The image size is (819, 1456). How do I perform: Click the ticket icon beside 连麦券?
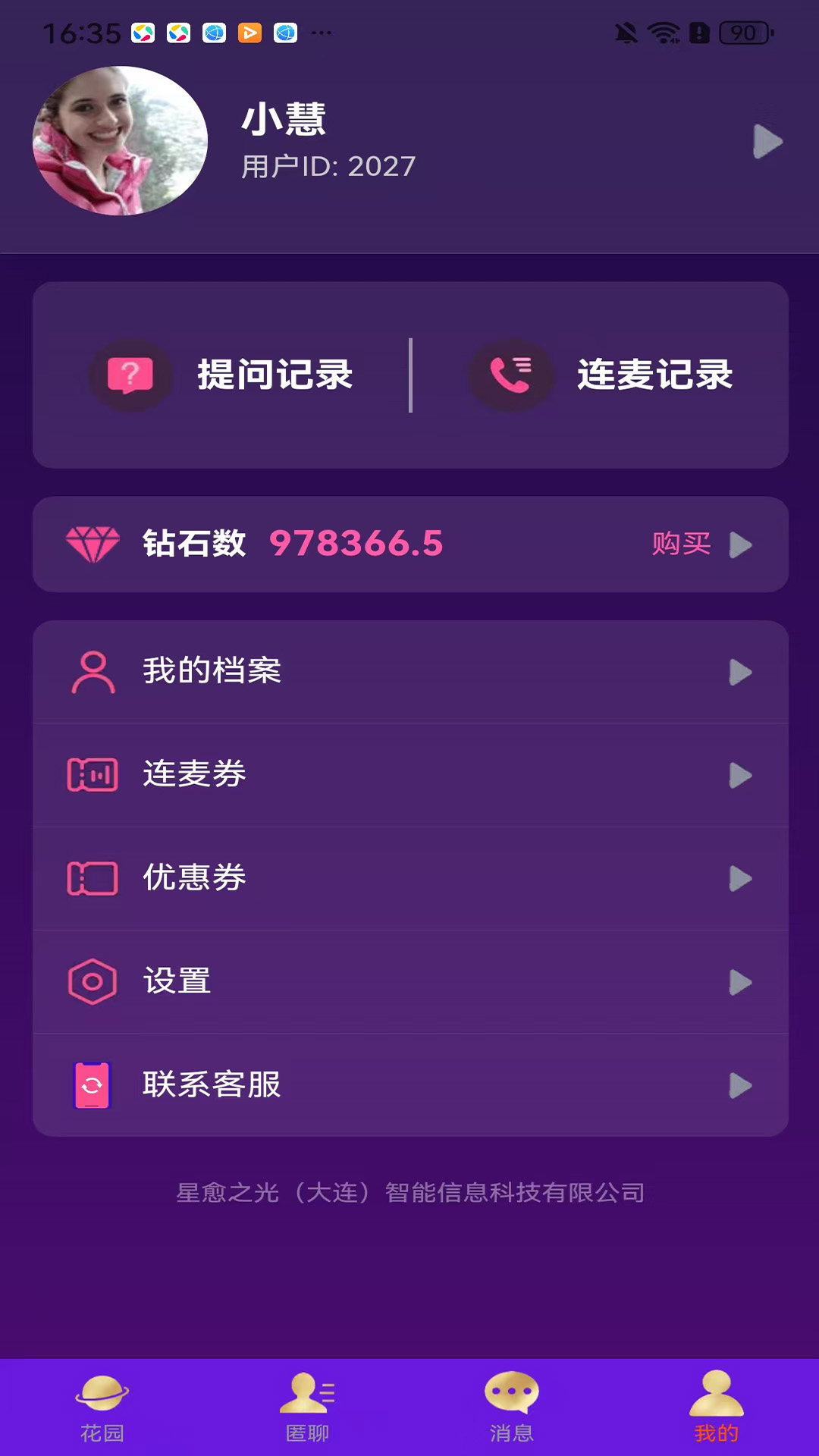pos(93,775)
